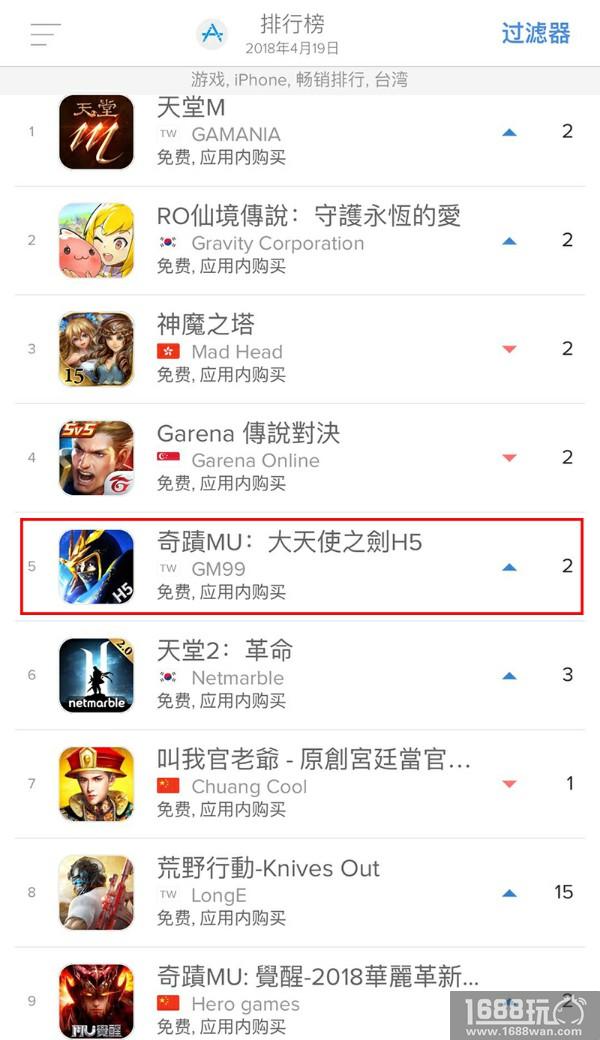Open the side menu button
Viewport: 600px width, 1040px height.
point(45,33)
